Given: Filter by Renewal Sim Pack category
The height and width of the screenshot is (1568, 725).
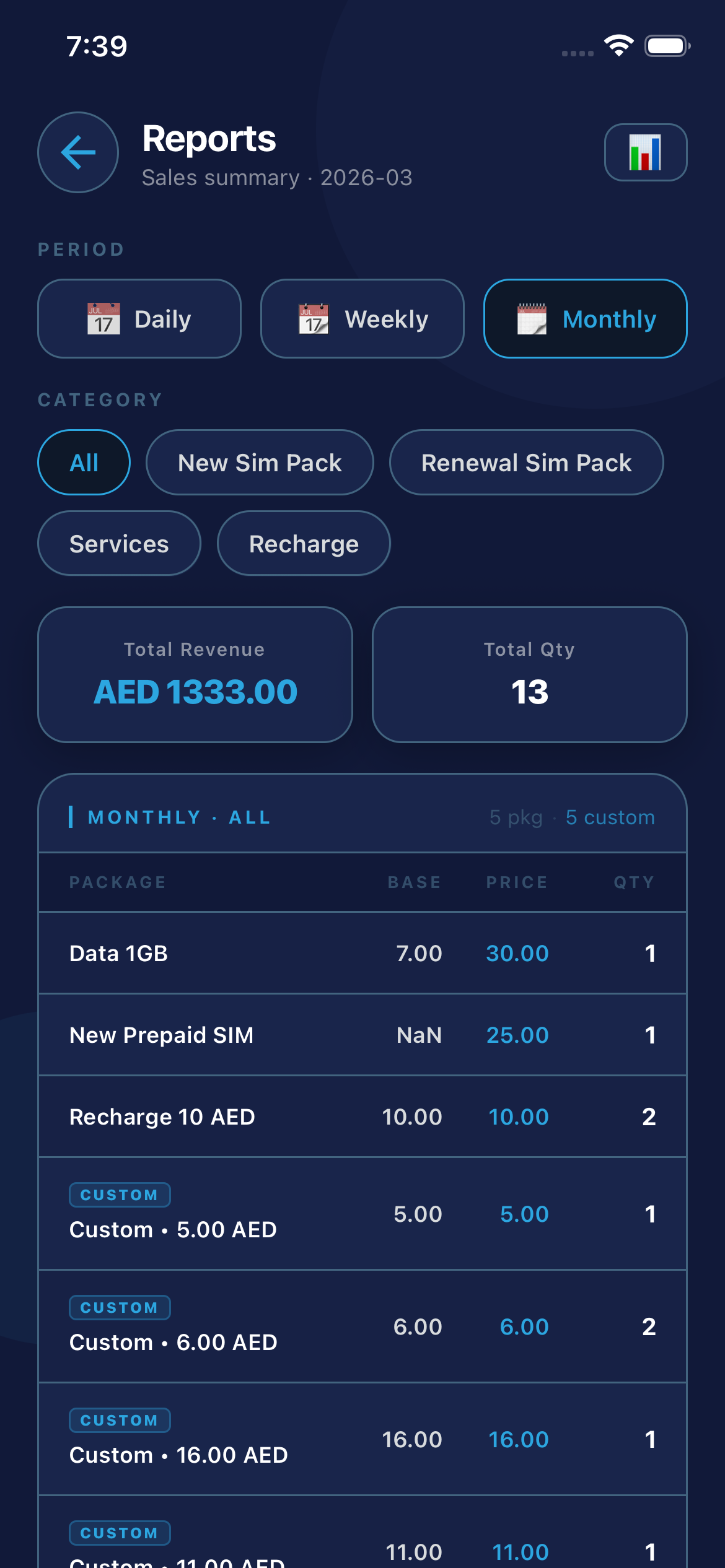Looking at the screenshot, I should (526, 463).
